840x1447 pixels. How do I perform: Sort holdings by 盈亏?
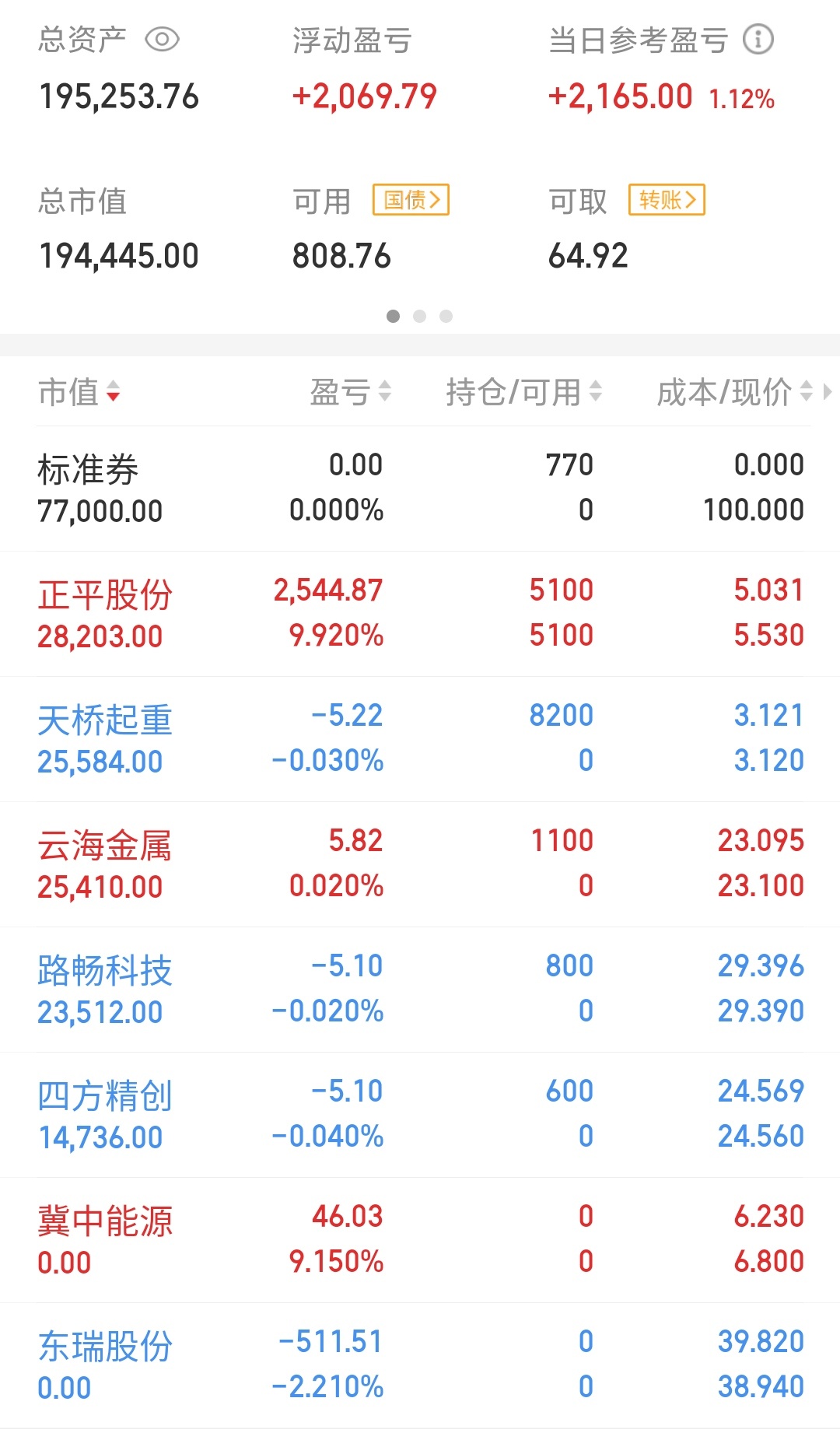350,392
